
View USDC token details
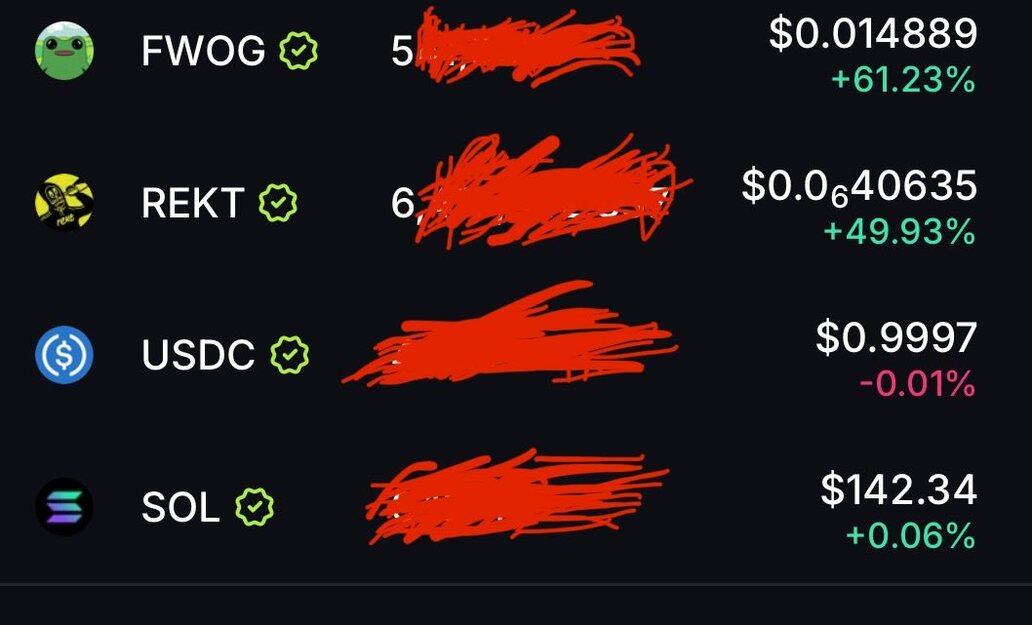[x=198, y=355]
